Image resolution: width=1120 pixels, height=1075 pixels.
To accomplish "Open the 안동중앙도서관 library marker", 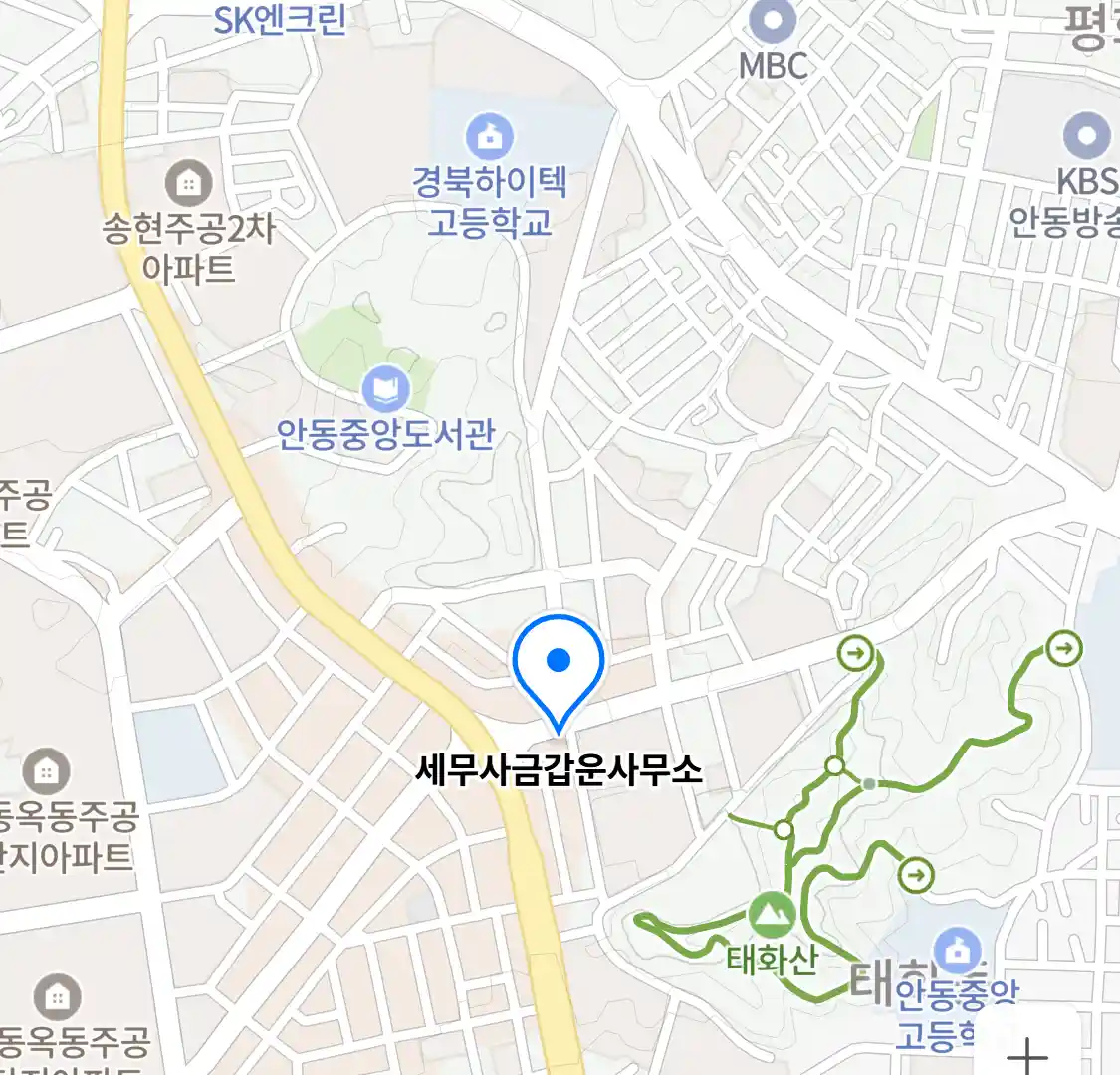I will click(x=385, y=390).
